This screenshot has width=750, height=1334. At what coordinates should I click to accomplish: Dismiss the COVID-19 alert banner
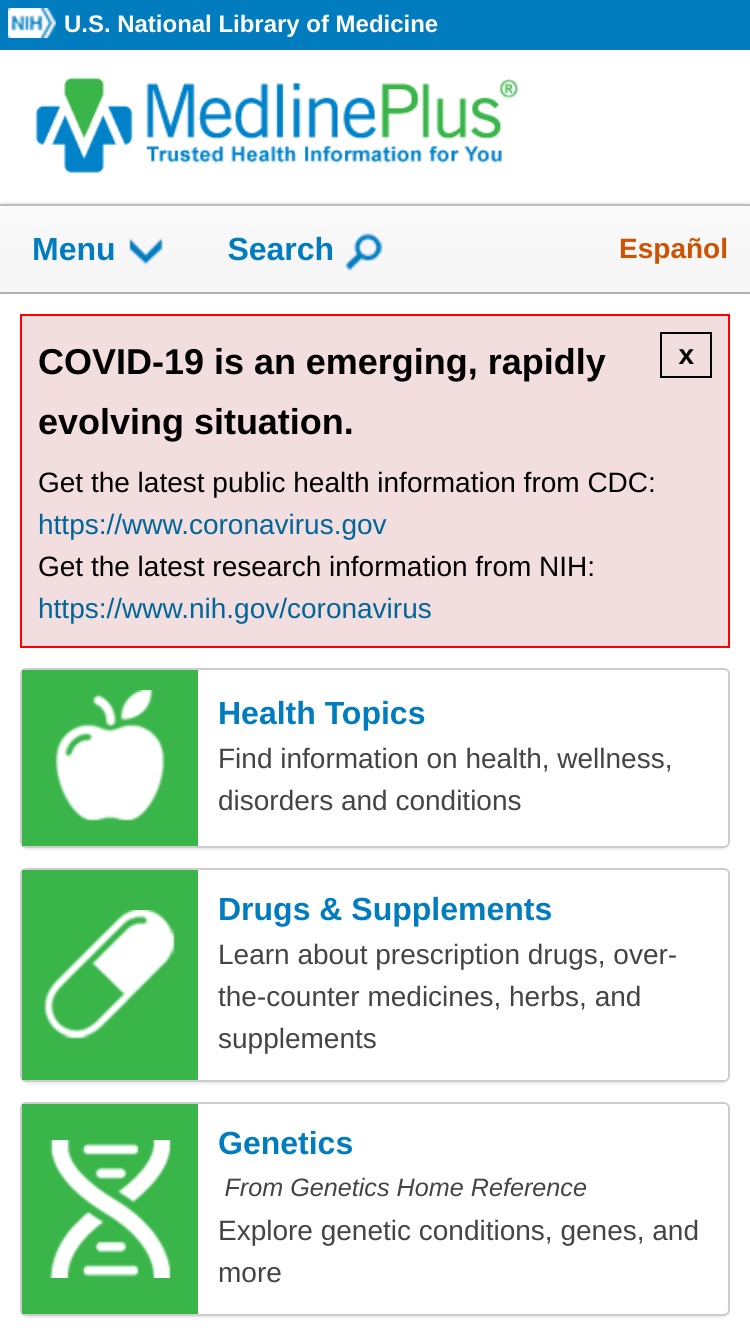(x=686, y=355)
